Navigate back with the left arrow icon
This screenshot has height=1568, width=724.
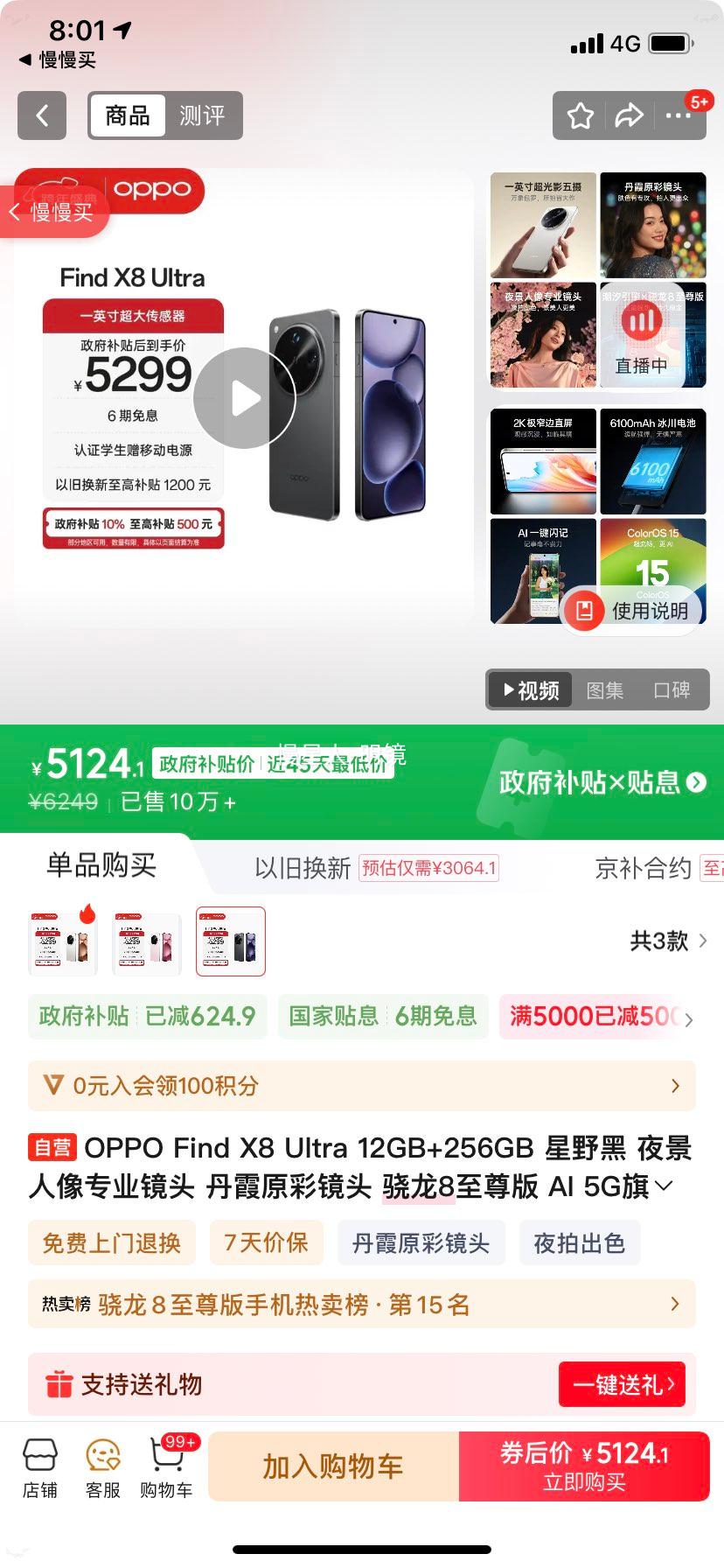(41, 115)
